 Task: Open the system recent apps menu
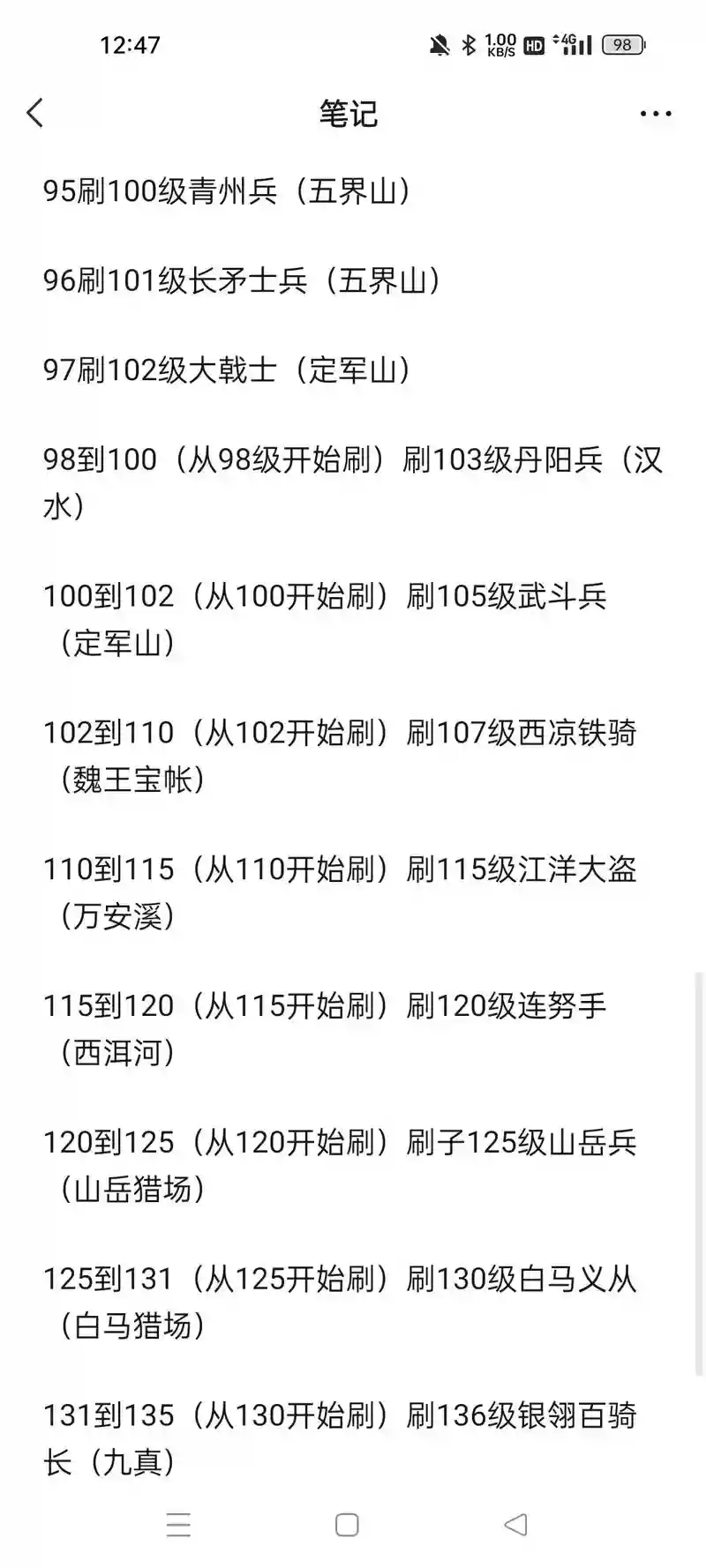pos(179,1525)
